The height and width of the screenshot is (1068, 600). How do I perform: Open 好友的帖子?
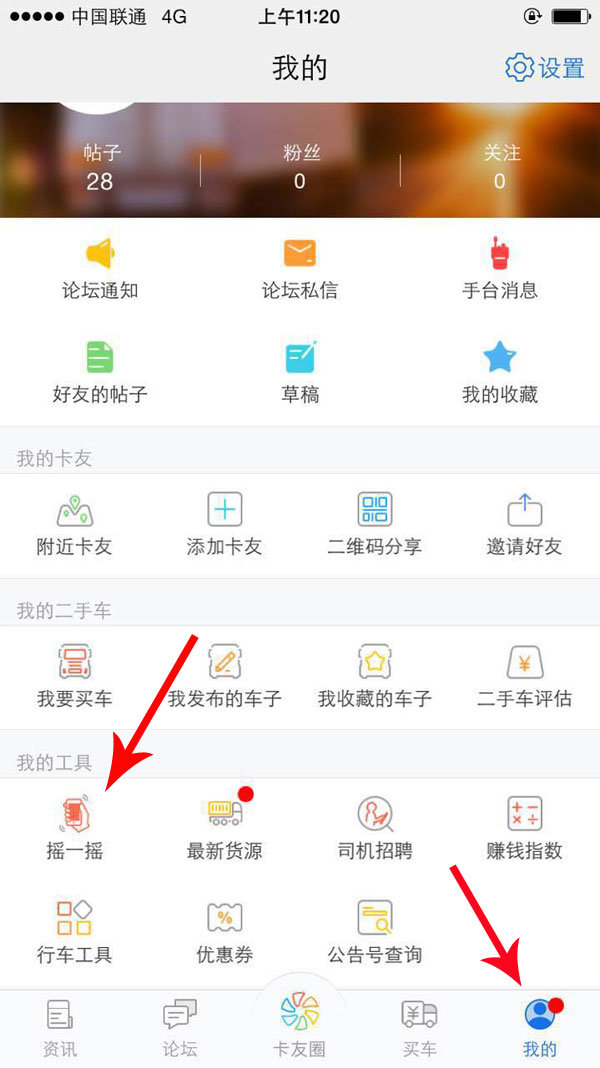point(100,373)
